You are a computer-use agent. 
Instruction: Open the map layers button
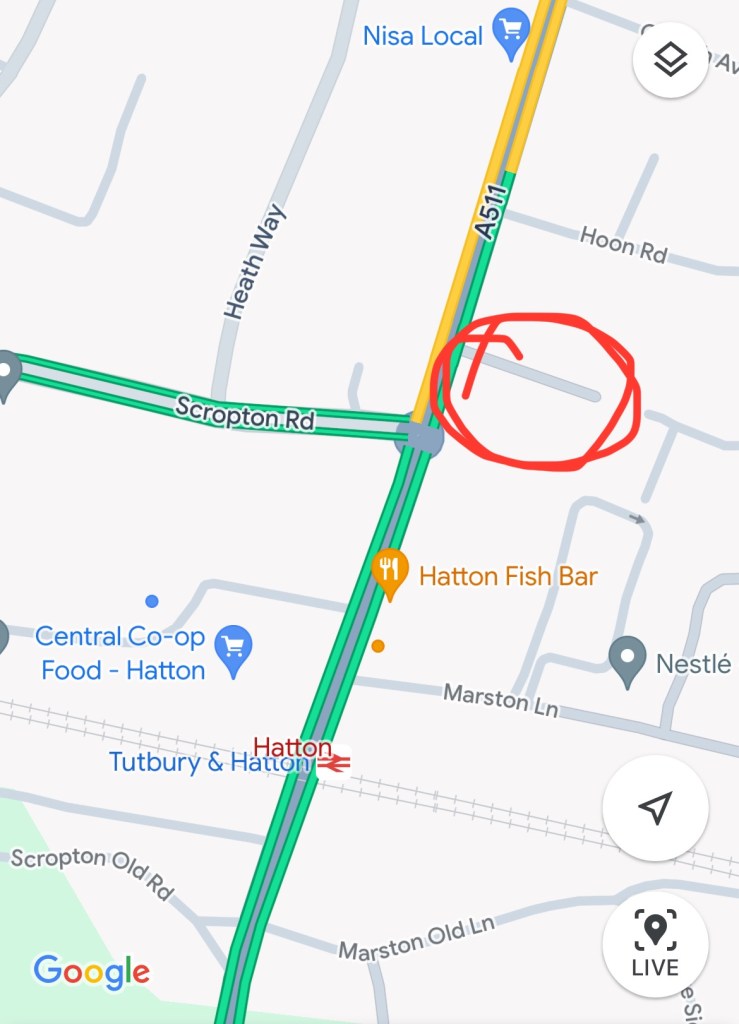[671, 61]
